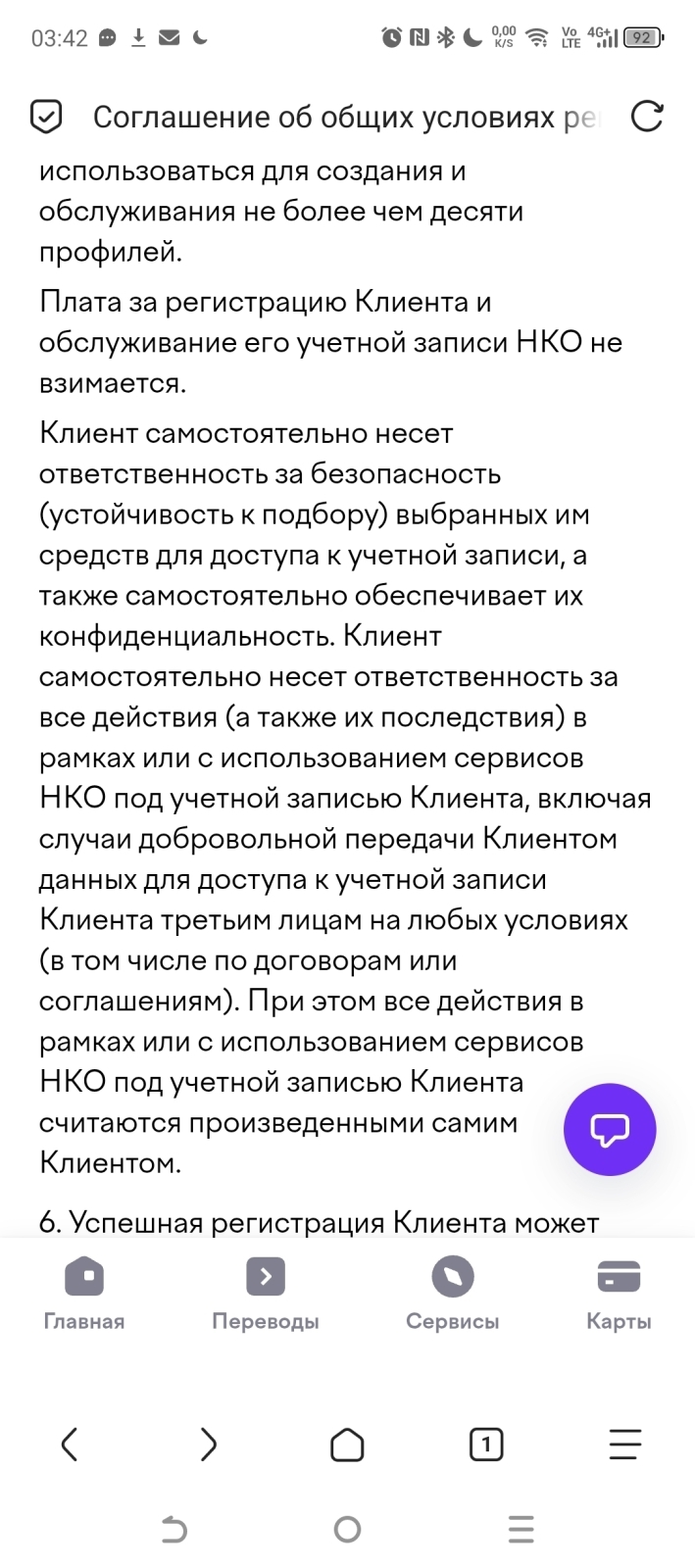Open the browser home page
Viewport: 695px width, 1568px height.
coord(347,1445)
